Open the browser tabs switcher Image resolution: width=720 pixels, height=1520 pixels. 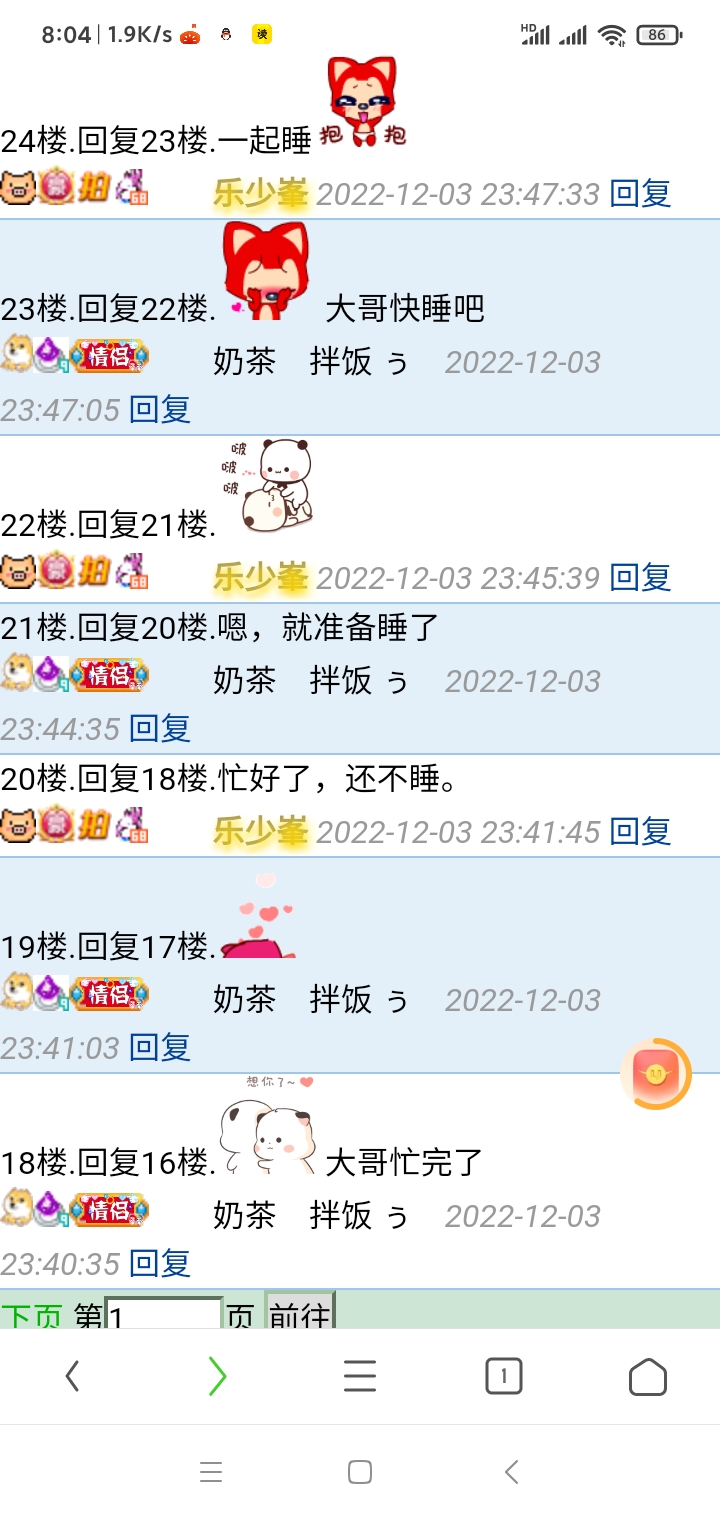click(x=504, y=1377)
